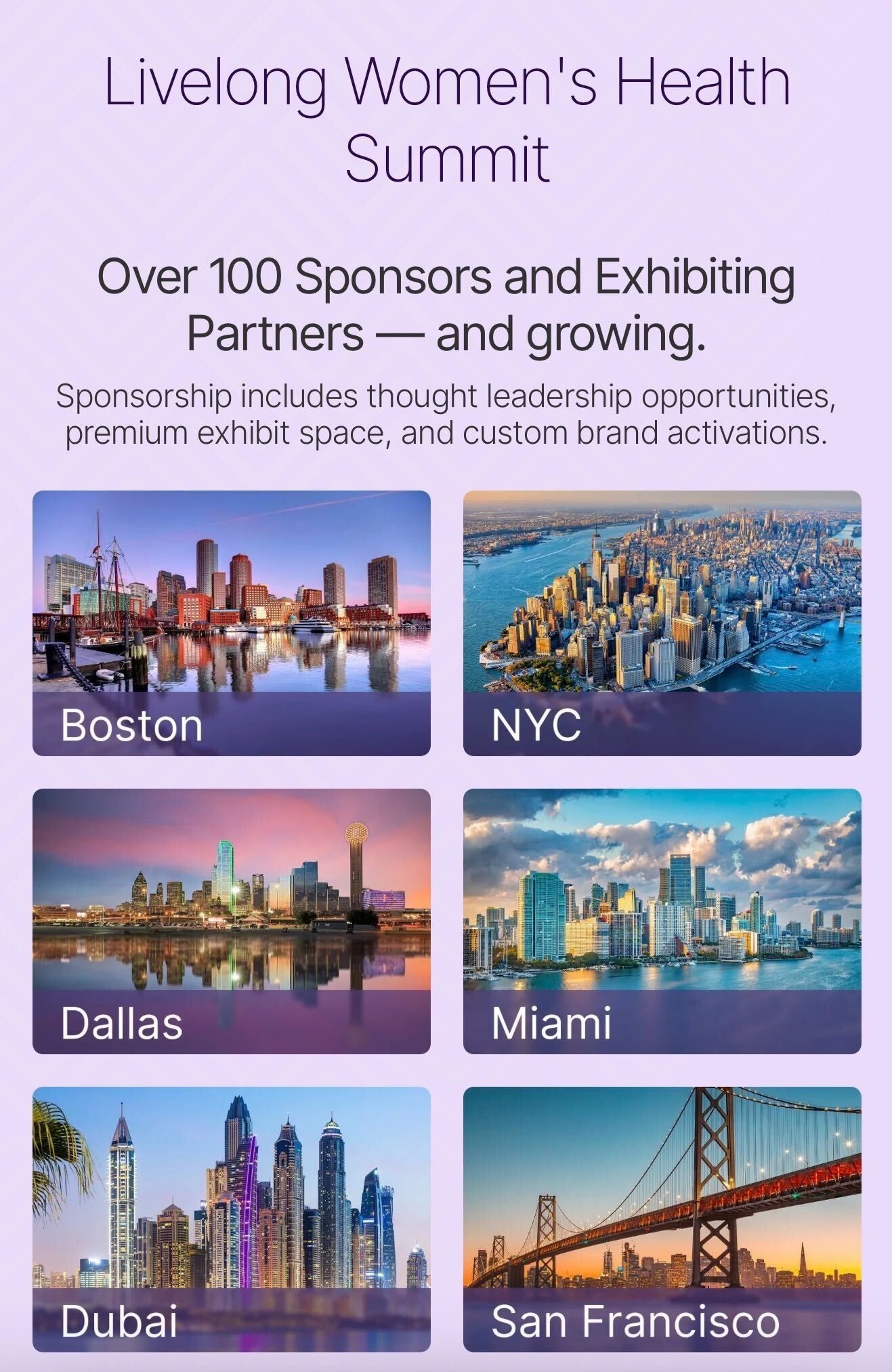View the Dallas summit location
The image size is (892, 1372).
click(231, 921)
